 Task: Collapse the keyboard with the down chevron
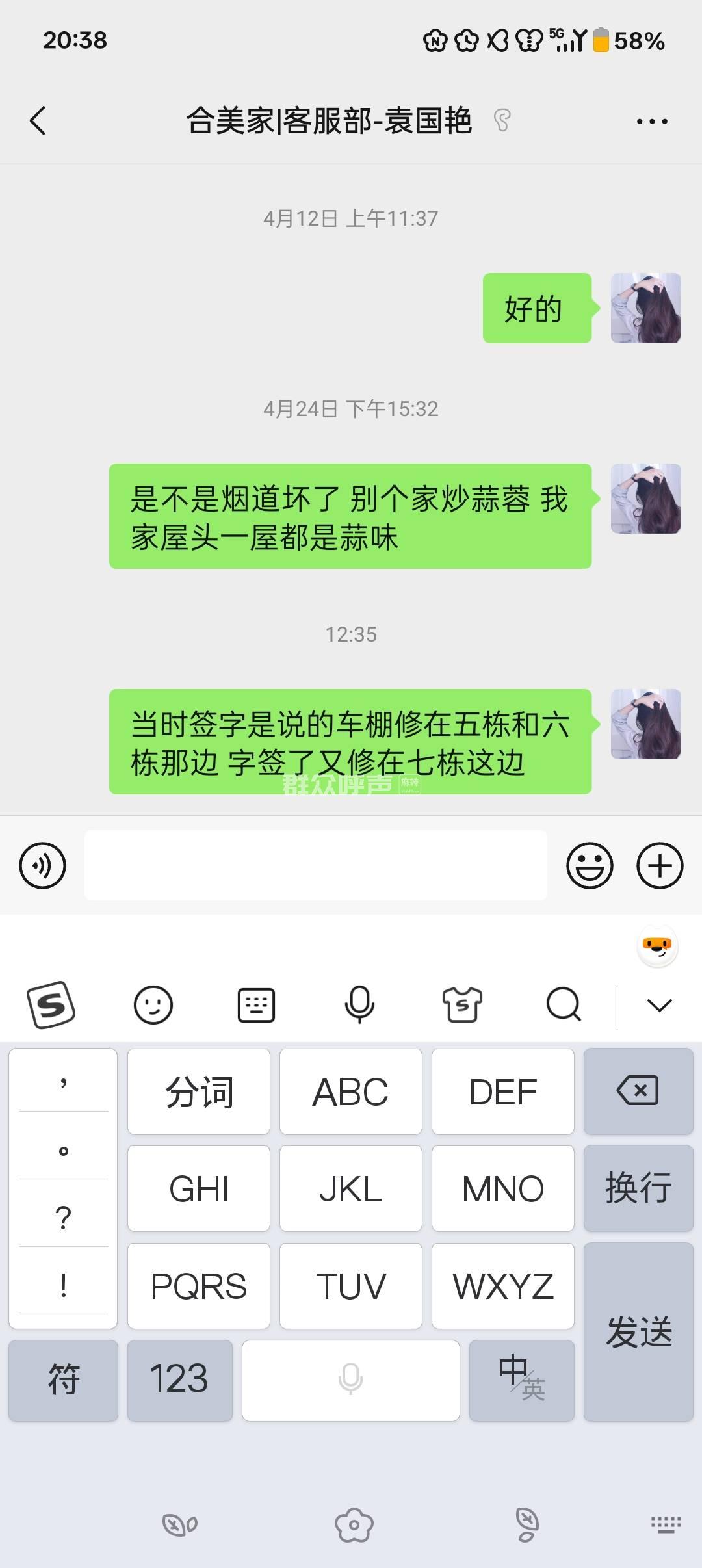pos(660,1006)
